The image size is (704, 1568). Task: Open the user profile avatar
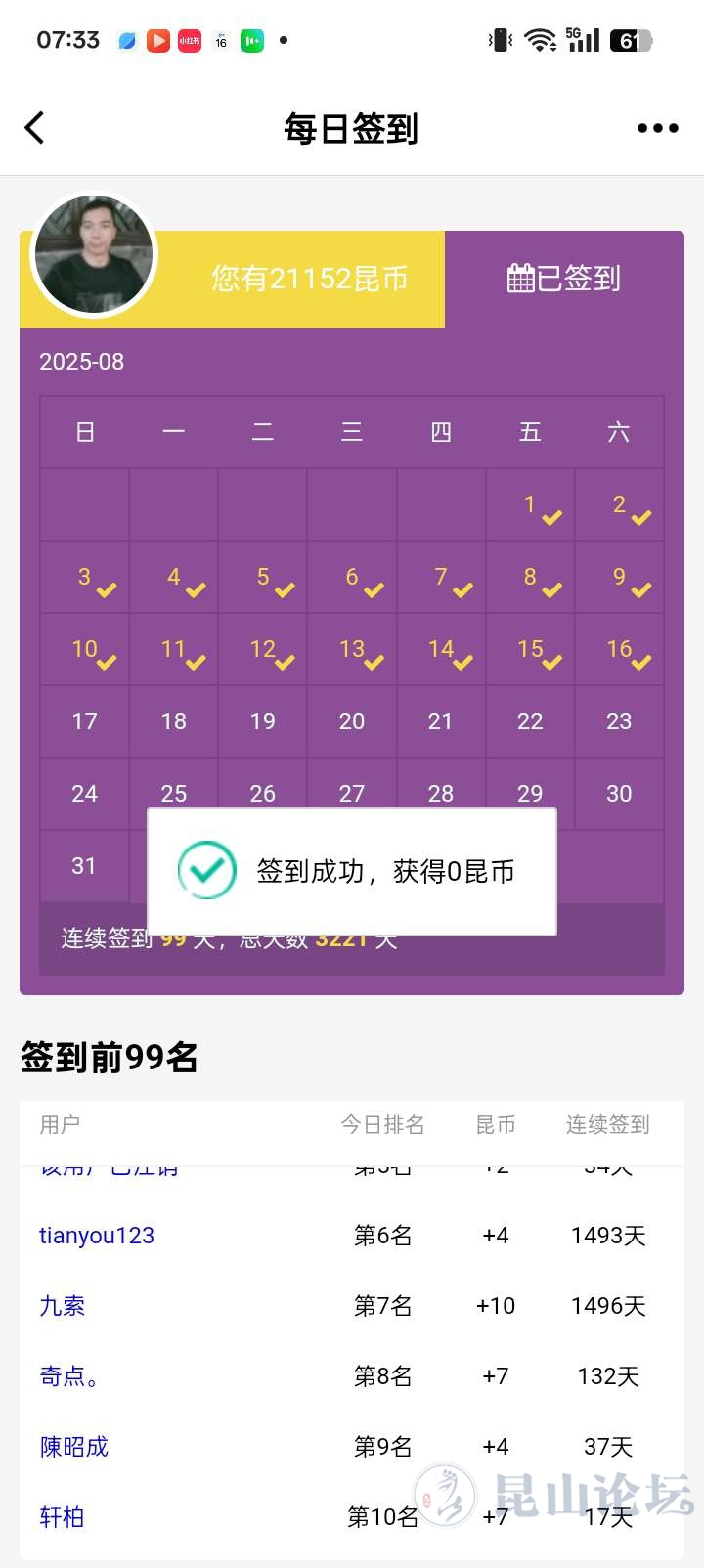[x=94, y=254]
